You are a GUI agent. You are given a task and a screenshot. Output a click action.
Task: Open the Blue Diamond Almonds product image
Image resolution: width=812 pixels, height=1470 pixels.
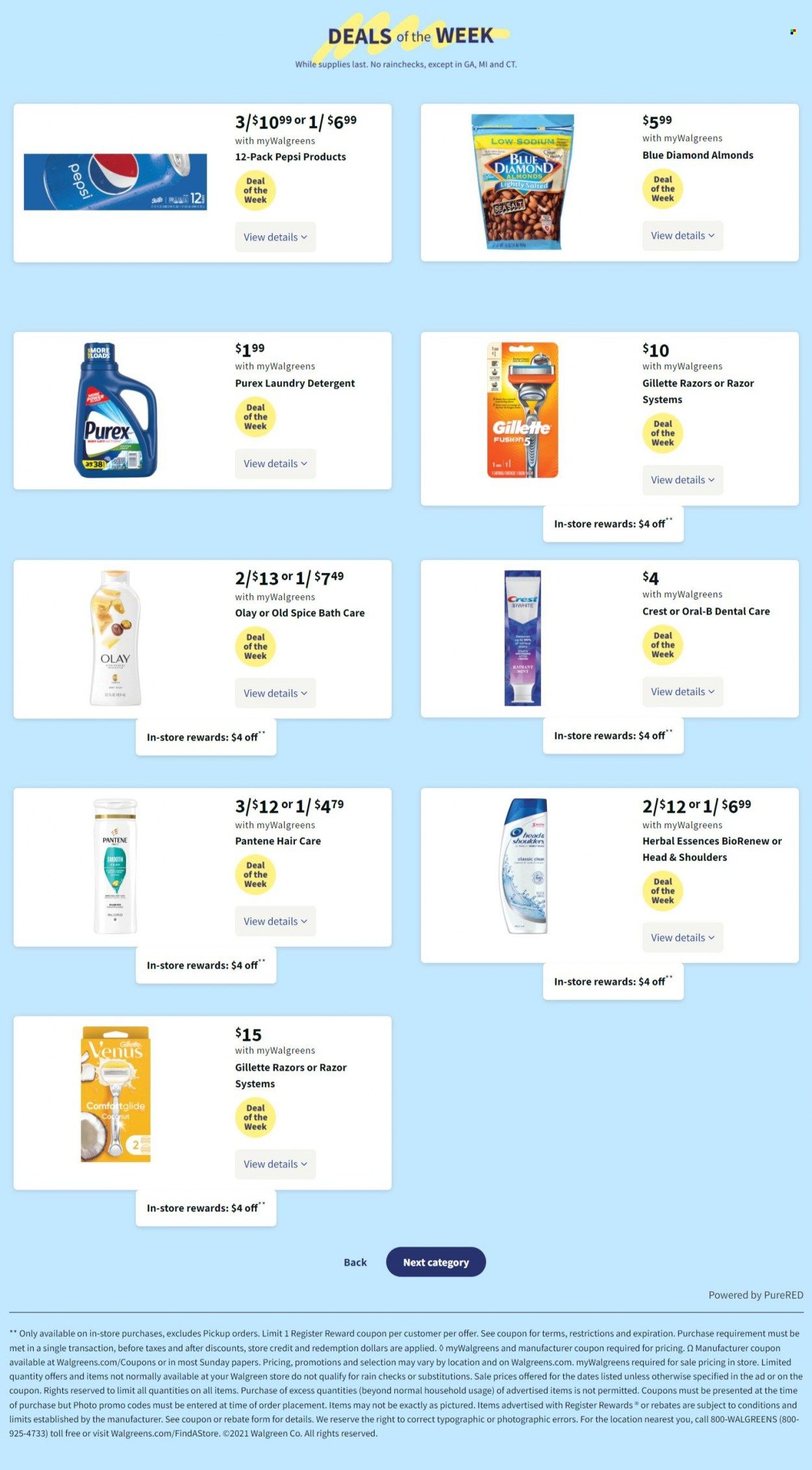(523, 182)
